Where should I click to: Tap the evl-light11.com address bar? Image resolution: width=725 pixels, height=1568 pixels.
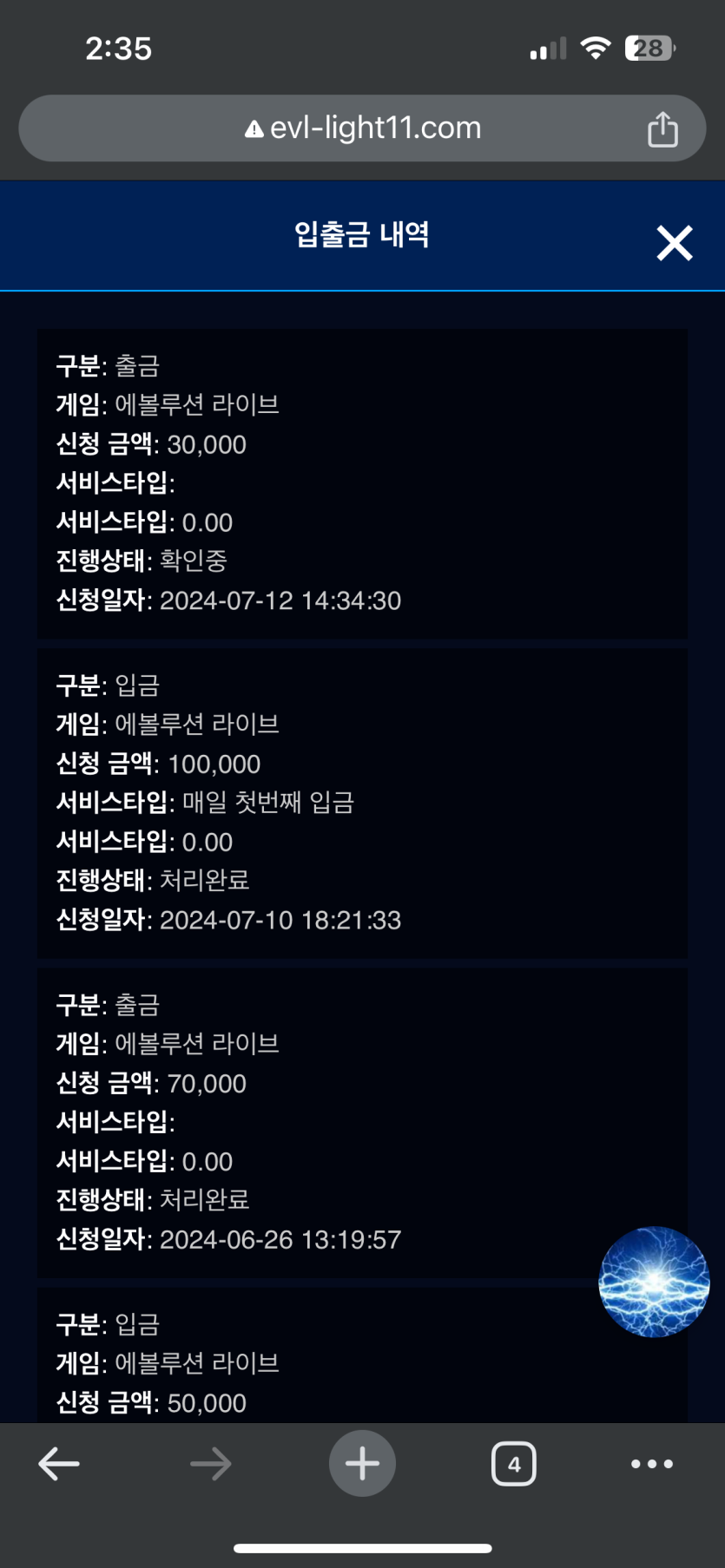click(x=362, y=128)
